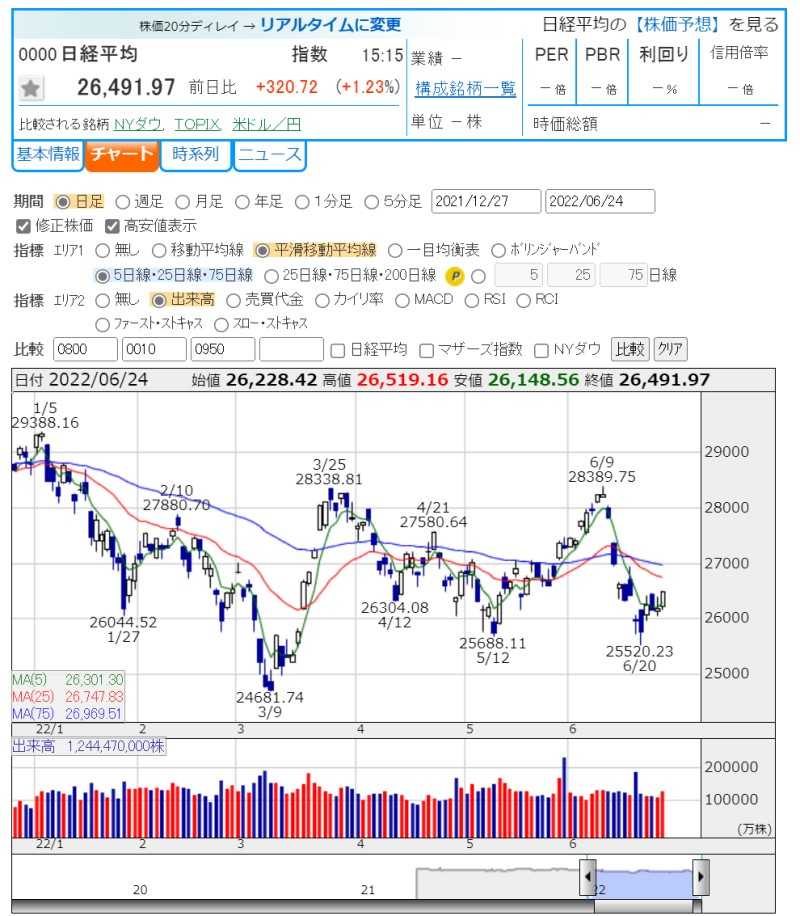Open the 構成銘柄一覧 link
This screenshot has height=916, width=800.
point(466,88)
